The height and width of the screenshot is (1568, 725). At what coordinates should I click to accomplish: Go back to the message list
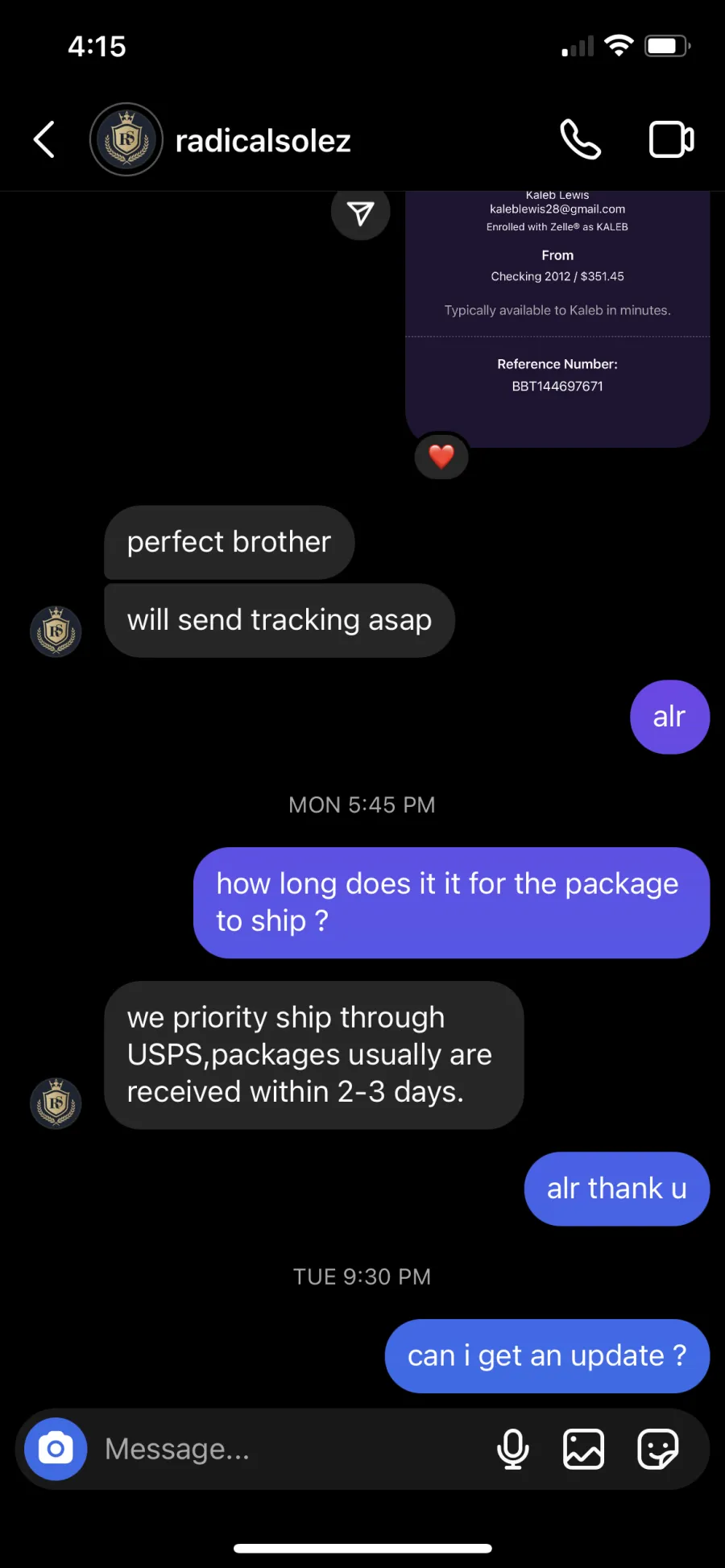(x=44, y=140)
